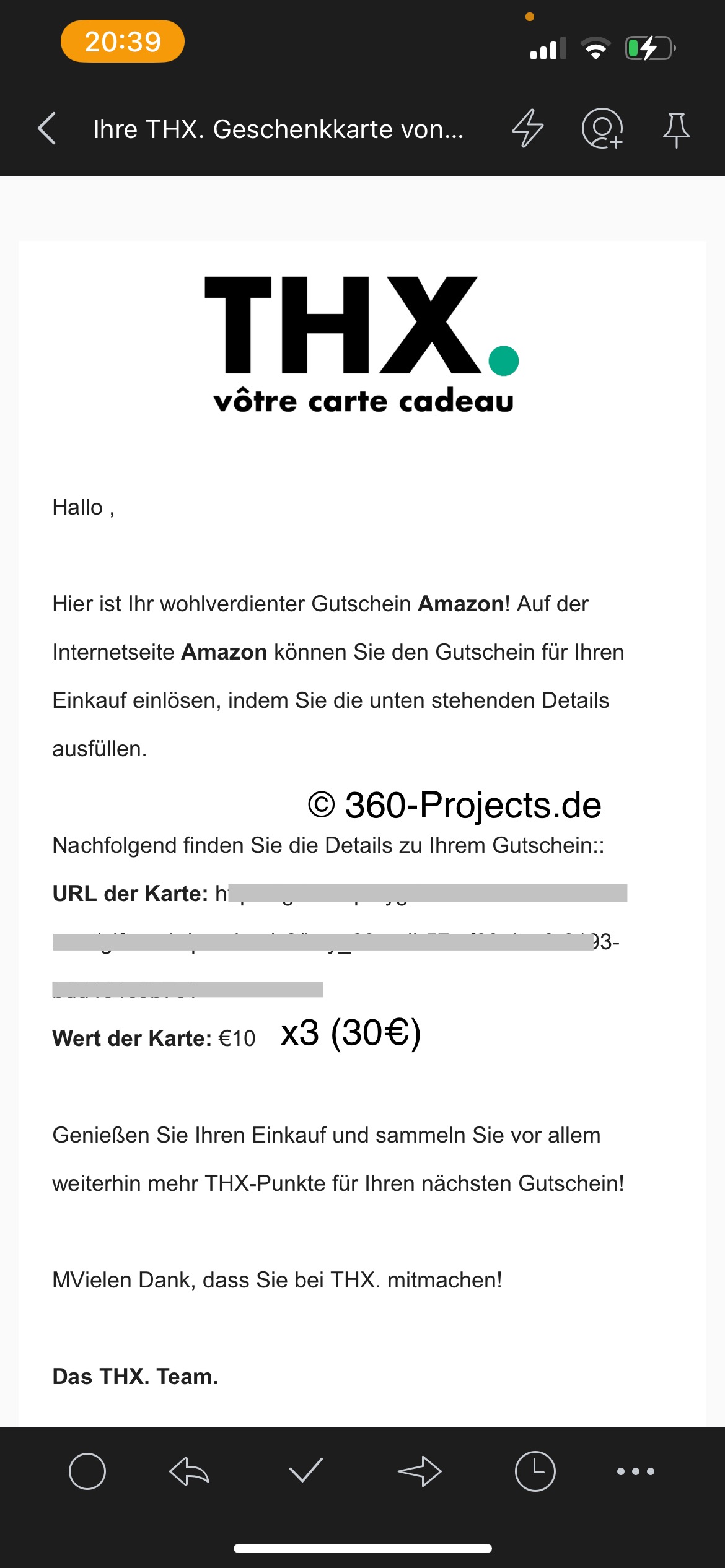Pin this email
This screenshot has height=1568, width=725.
tap(675, 129)
